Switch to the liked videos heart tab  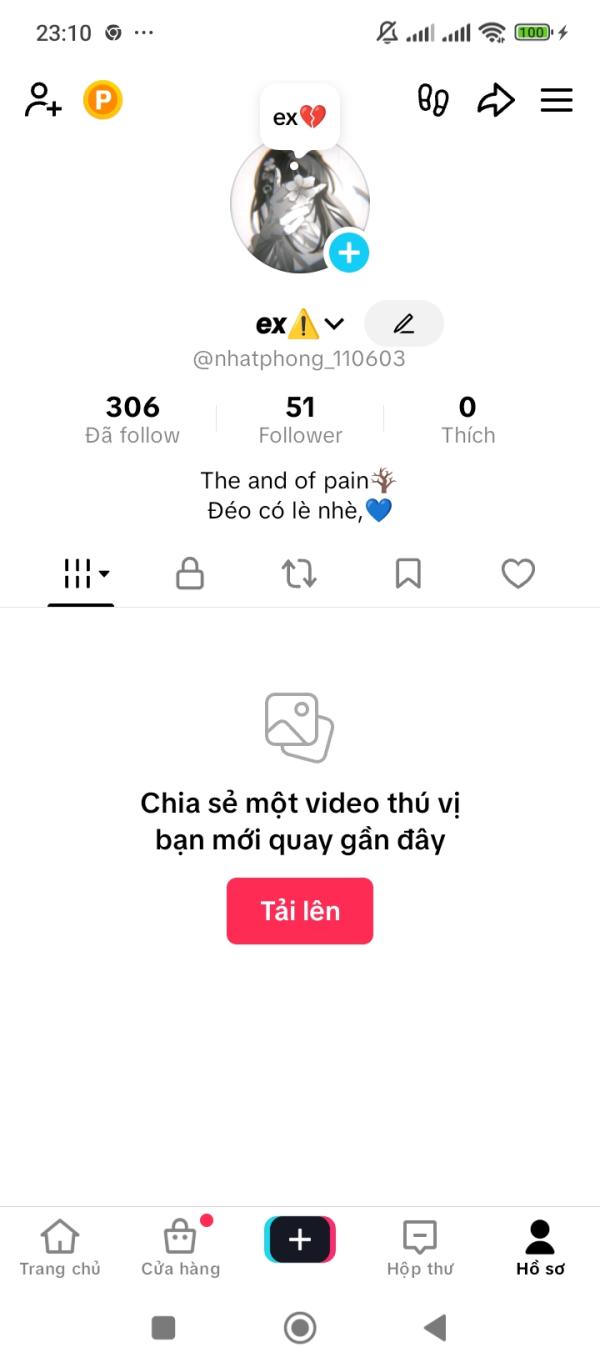coord(518,574)
